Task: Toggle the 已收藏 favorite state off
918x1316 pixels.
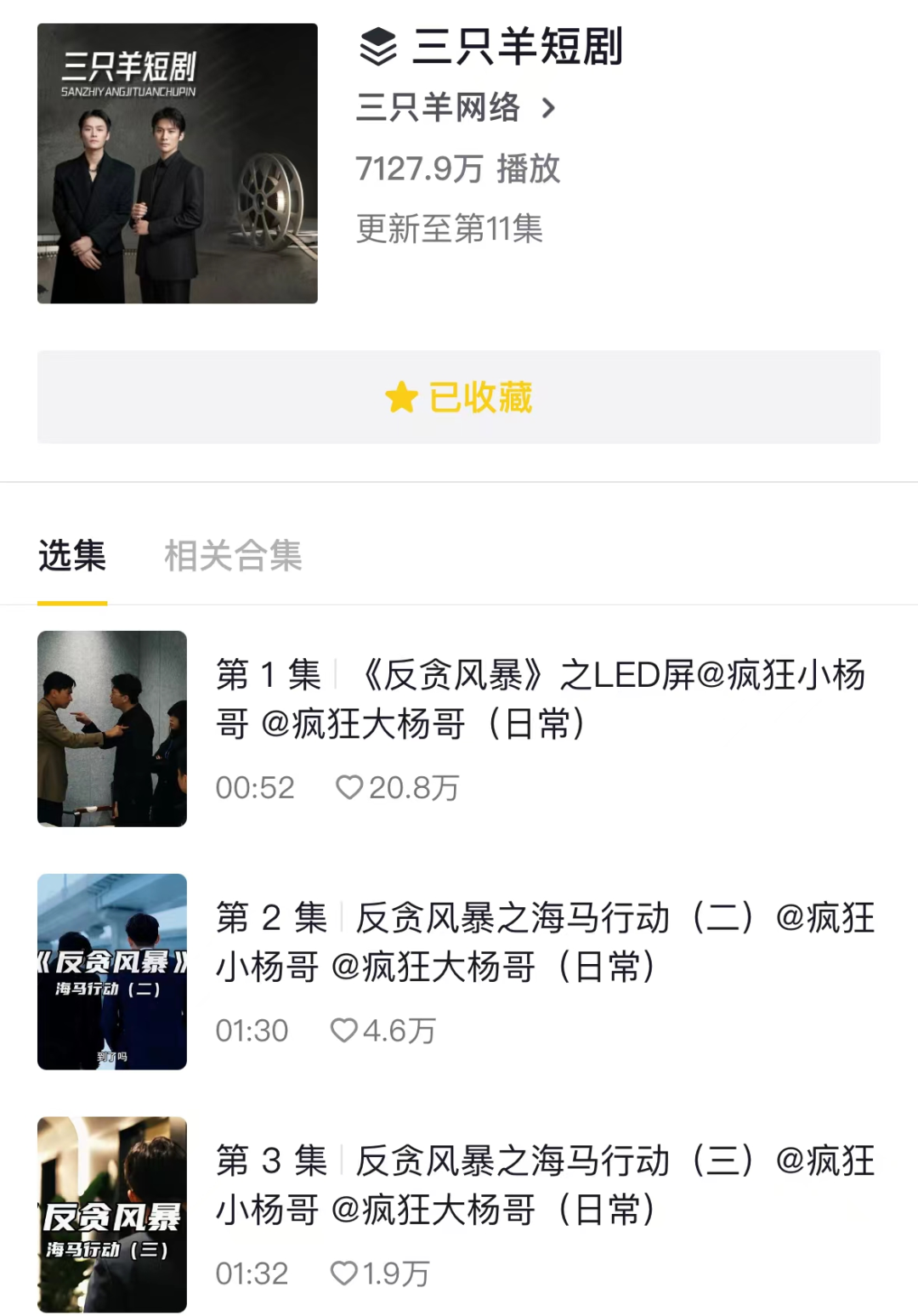Action: click(x=458, y=397)
